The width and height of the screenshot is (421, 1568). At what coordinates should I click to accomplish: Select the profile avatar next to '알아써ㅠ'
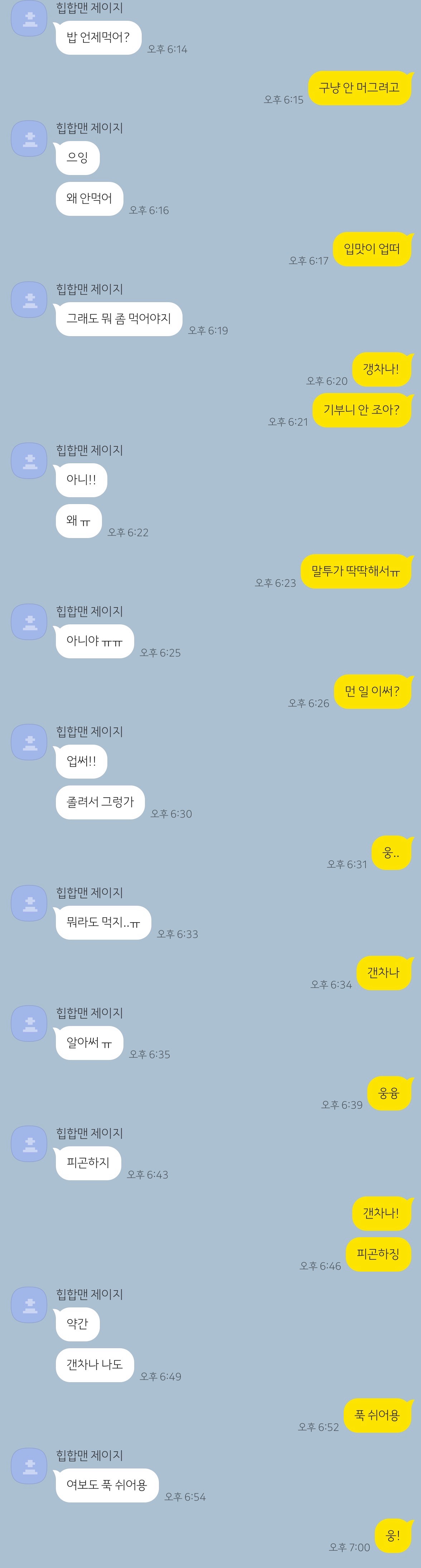(29, 1023)
